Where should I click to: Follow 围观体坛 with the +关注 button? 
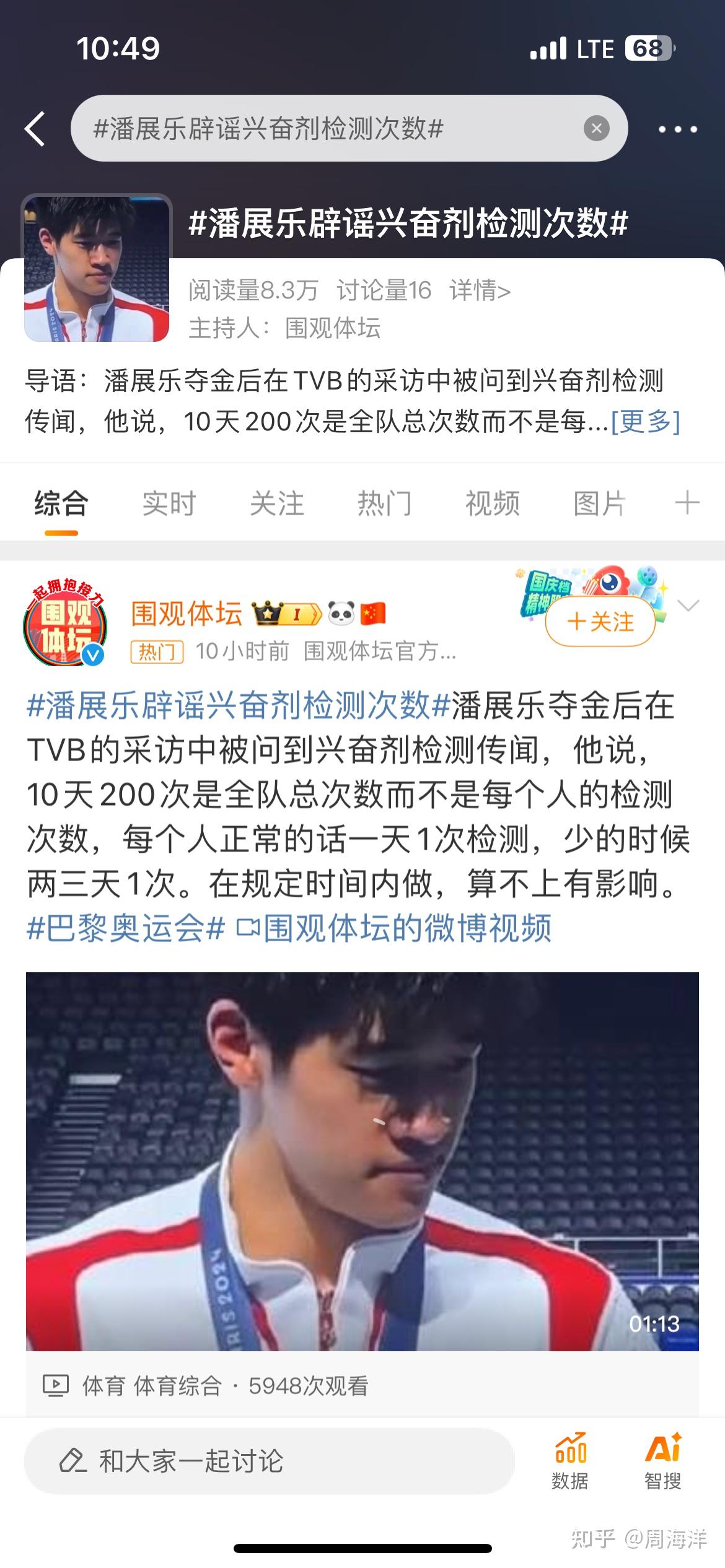[x=600, y=622]
